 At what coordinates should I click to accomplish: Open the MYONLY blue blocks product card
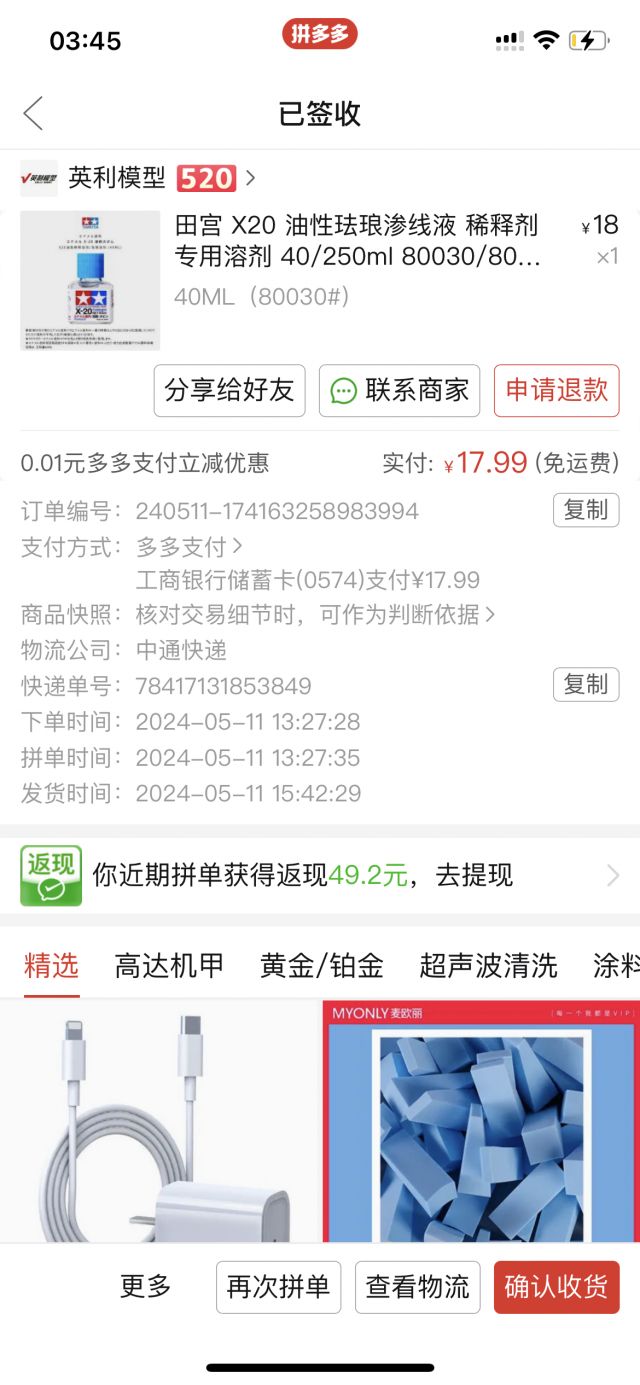[481, 1120]
